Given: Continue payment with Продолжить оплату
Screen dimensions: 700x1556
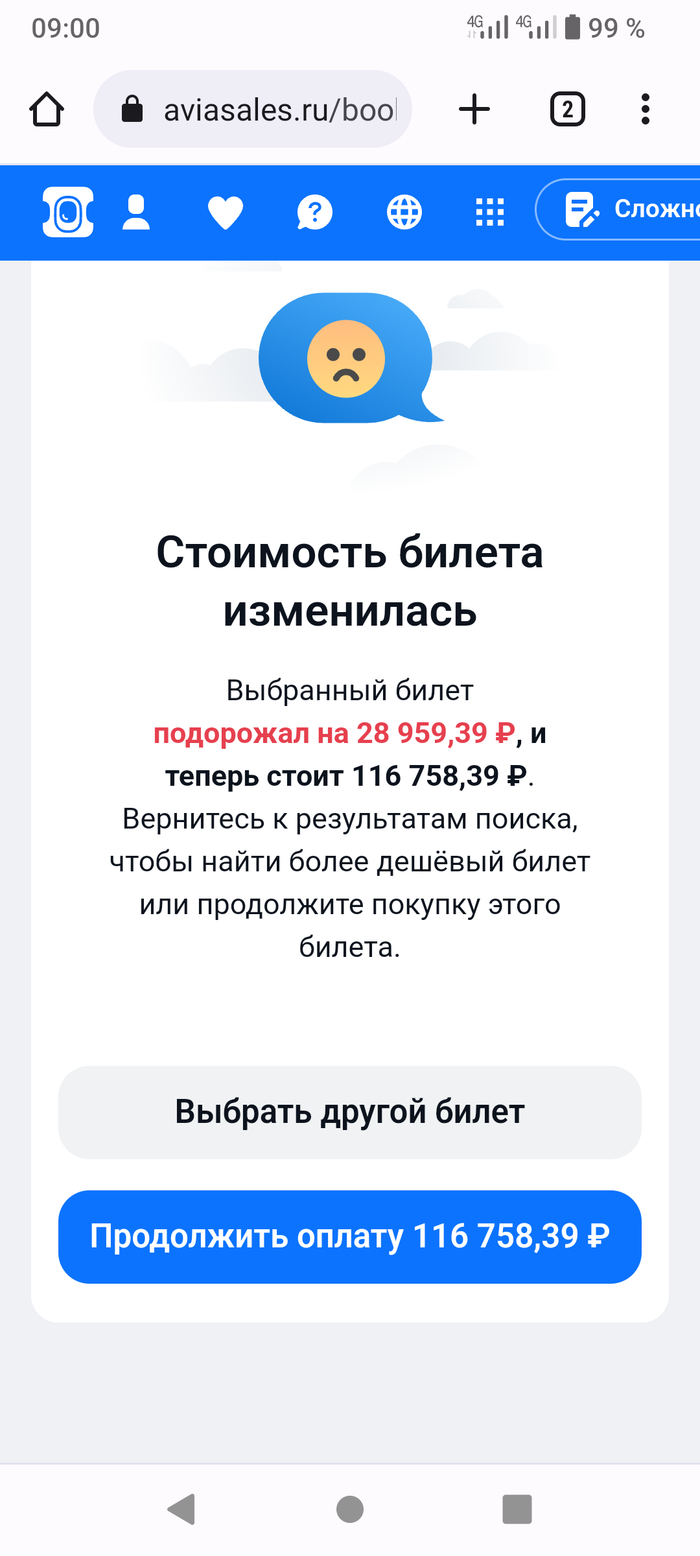Looking at the screenshot, I should [349, 1237].
